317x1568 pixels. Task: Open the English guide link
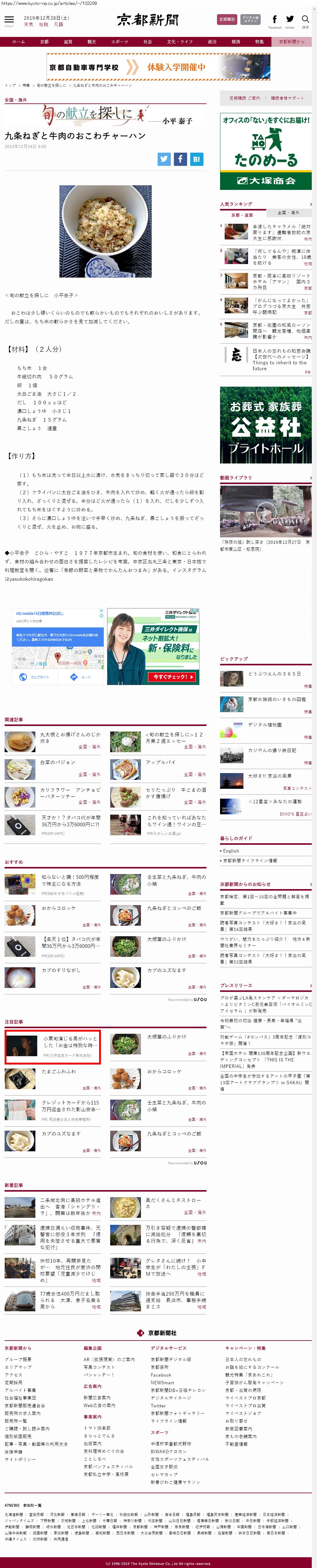231,851
